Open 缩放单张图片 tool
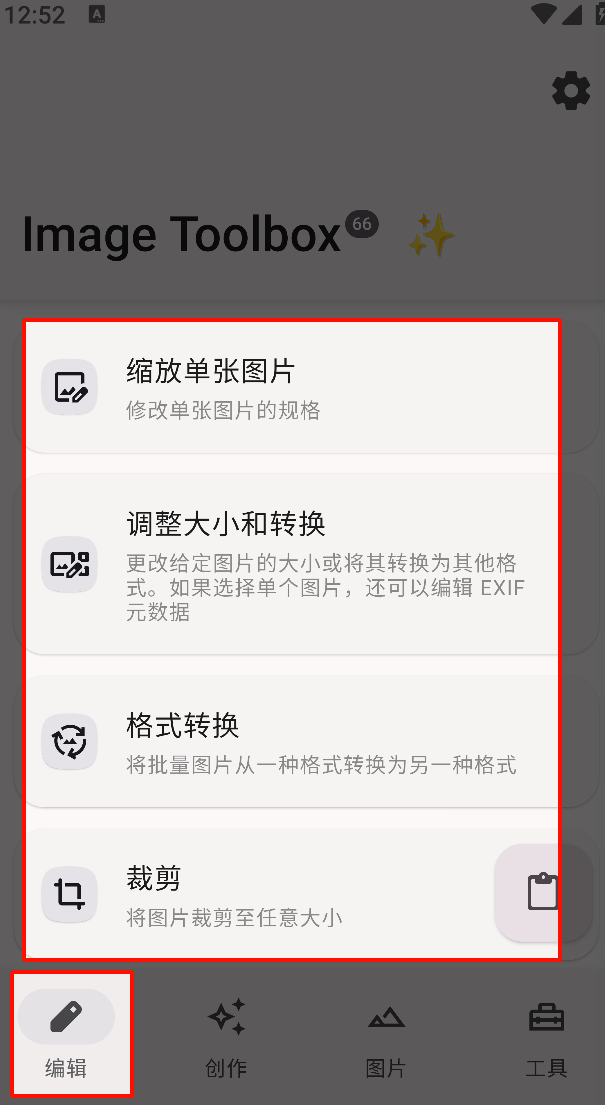605x1105 pixels. point(290,388)
